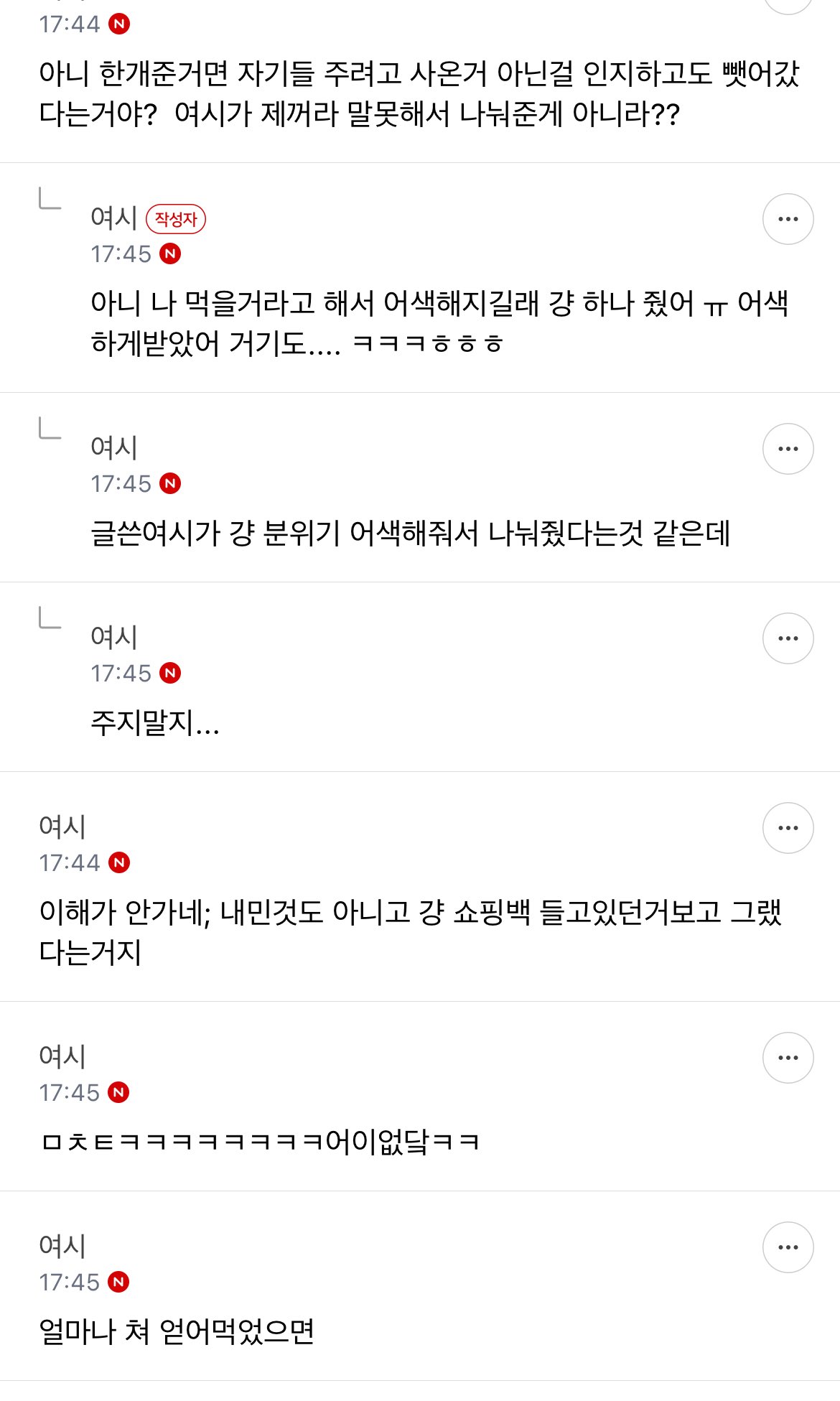The image size is (840, 1401).
Task: Open options for the author's reply comment
Action: [788, 219]
